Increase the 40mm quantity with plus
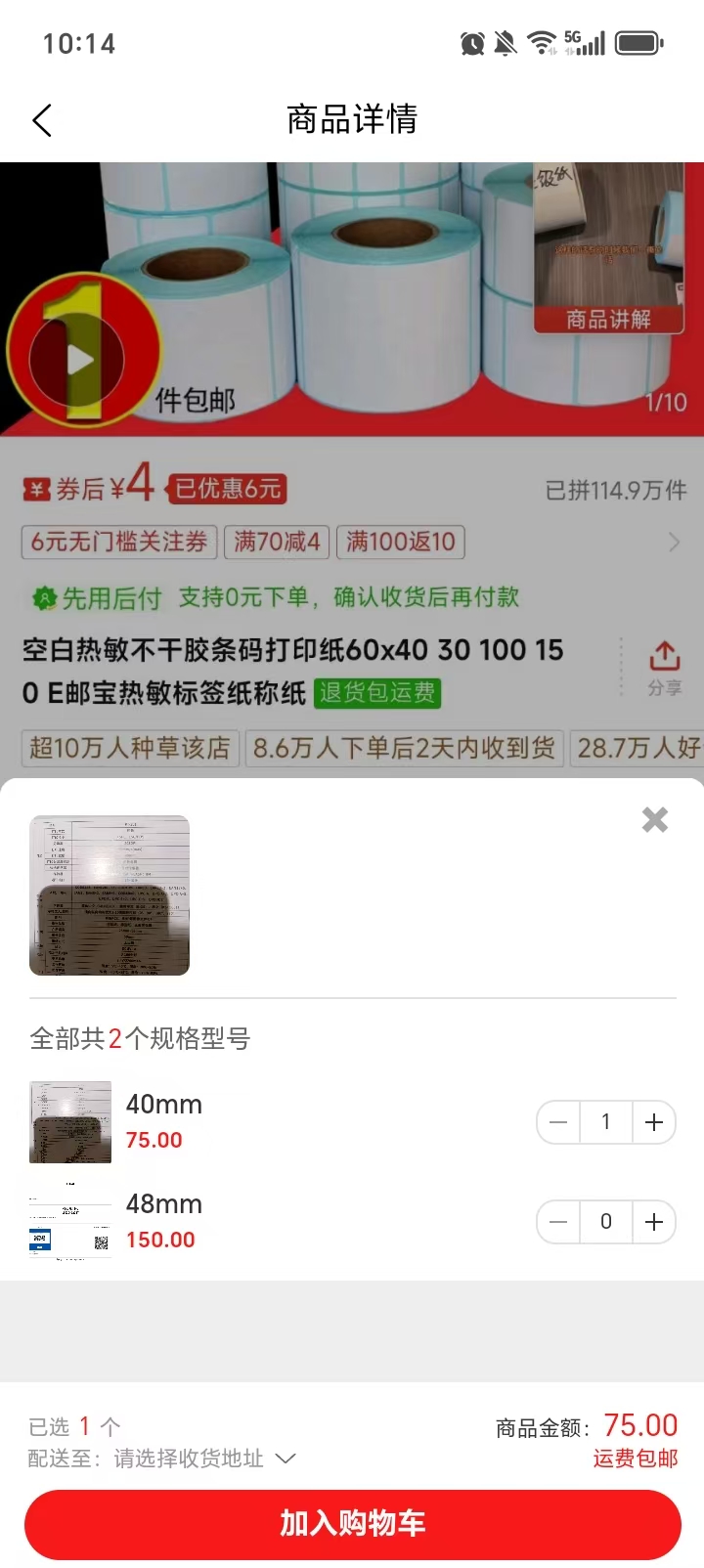 pyautogui.click(x=653, y=1121)
